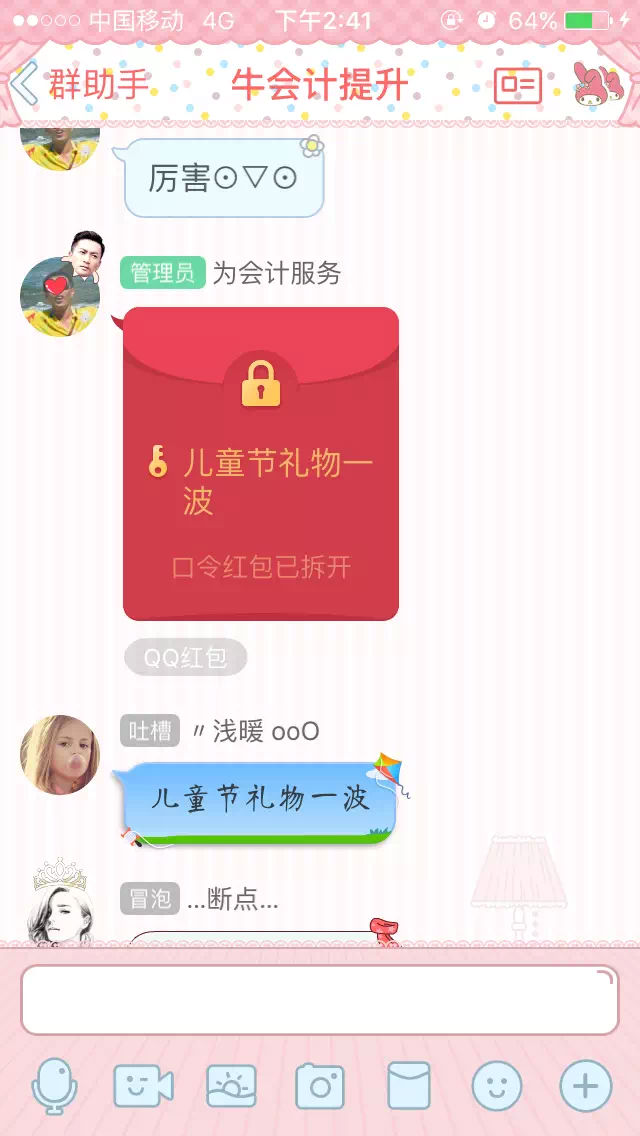
Task: Pick a photo from the gallery
Action: [x=231, y=1086]
